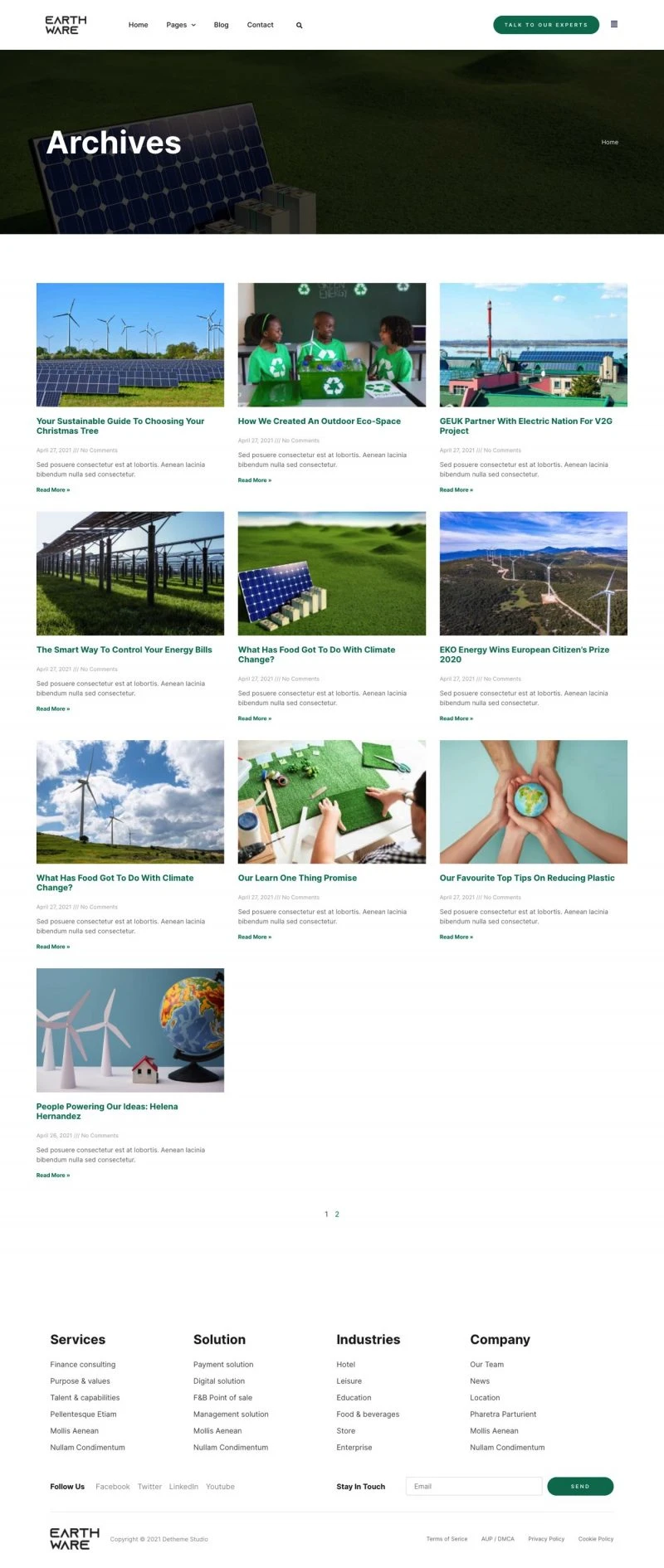
Task: Submit email with Send button
Action: click(579, 1486)
